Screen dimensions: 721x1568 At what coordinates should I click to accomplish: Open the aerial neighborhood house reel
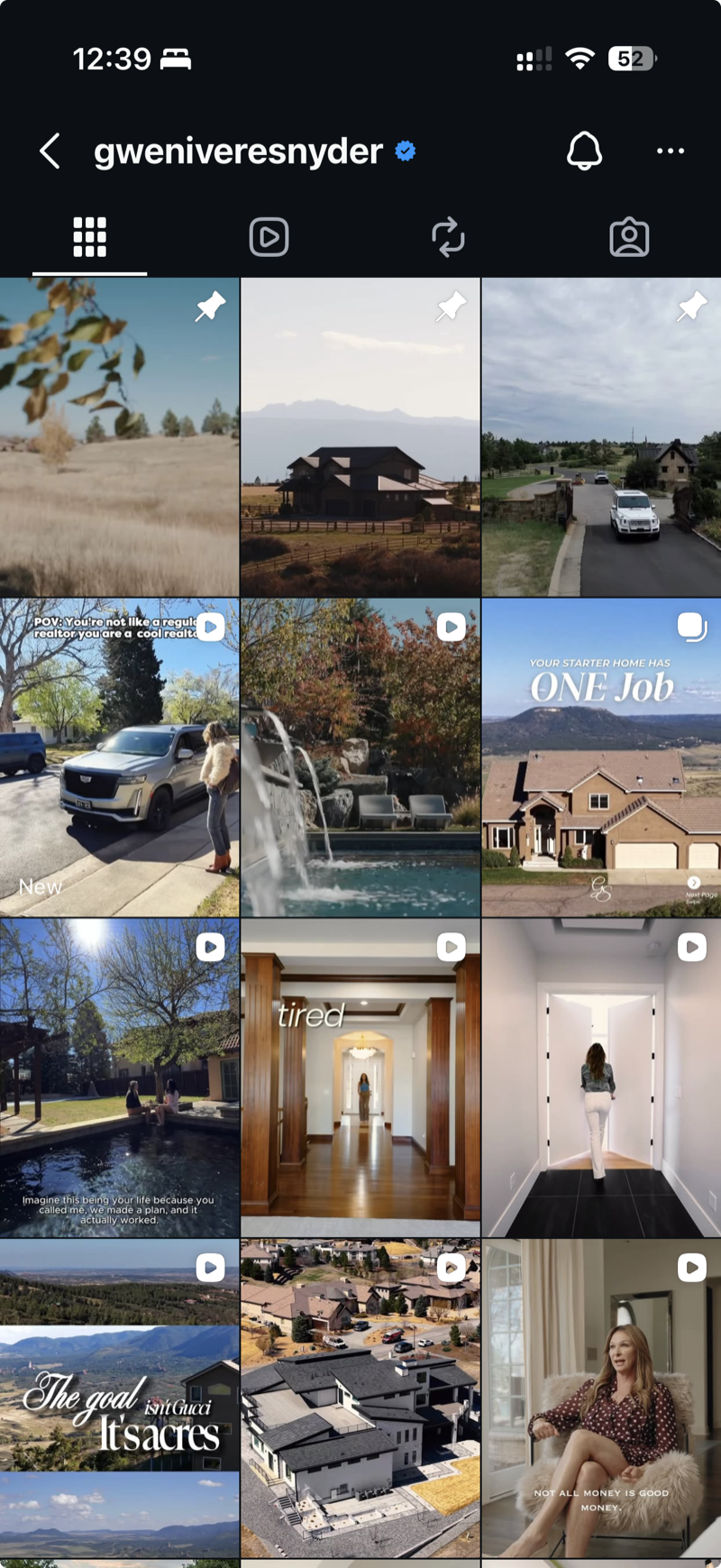pos(360,1398)
